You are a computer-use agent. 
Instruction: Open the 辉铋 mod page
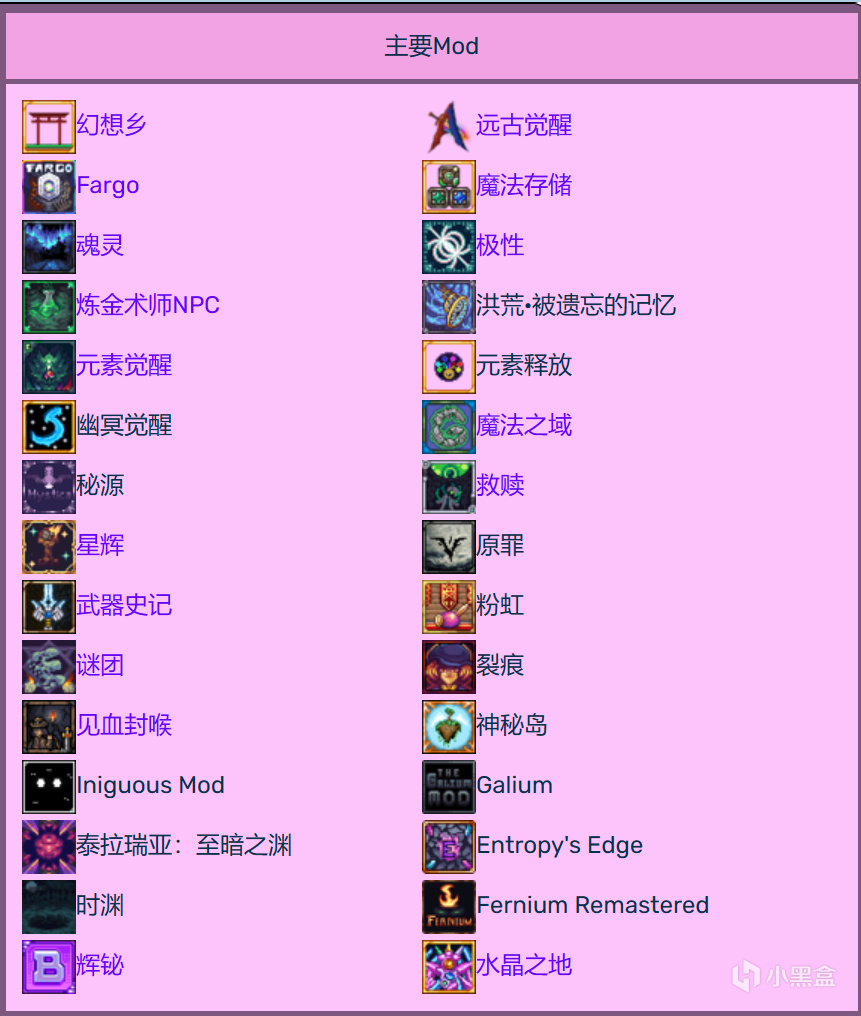click(100, 965)
